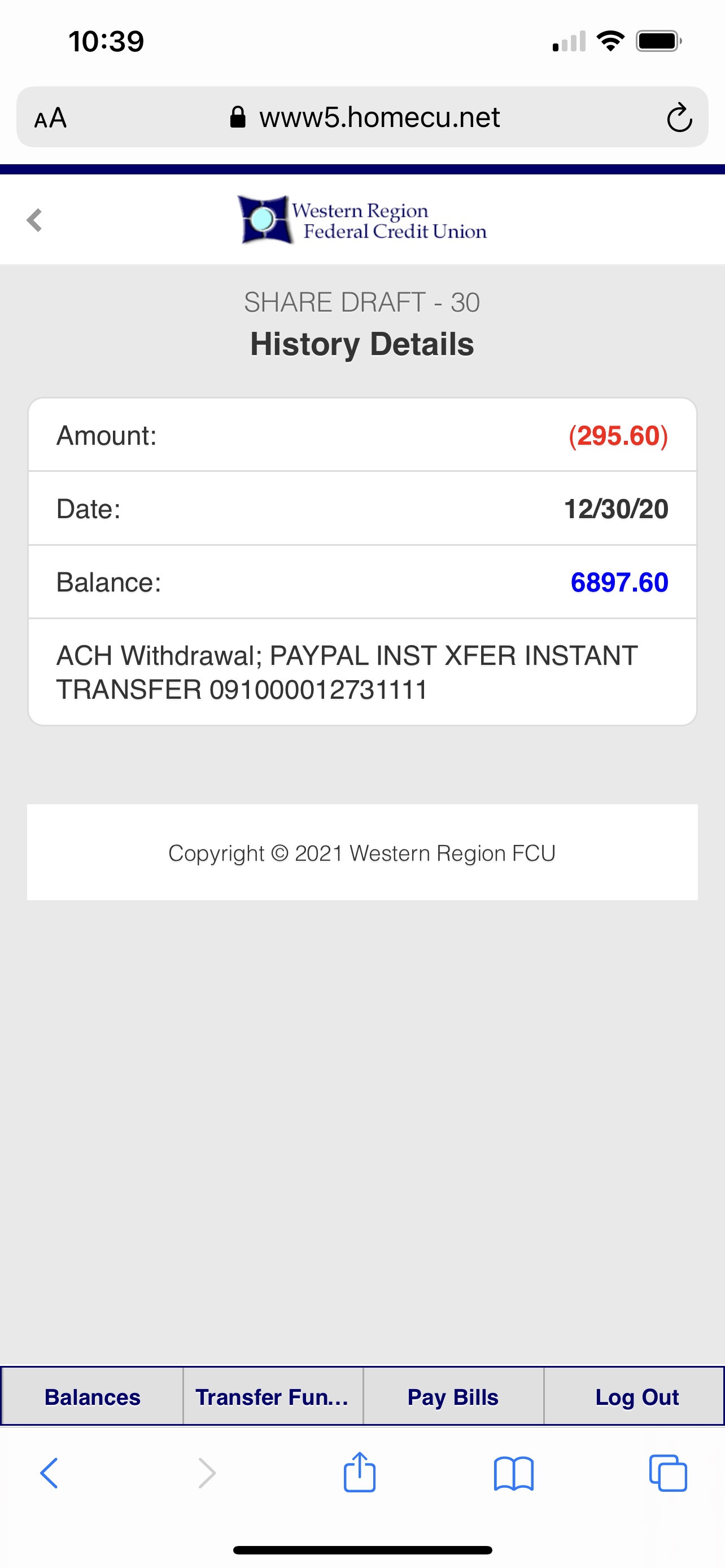The height and width of the screenshot is (1568, 725).
Task: Show open Safari tabs
Action: point(668,1473)
